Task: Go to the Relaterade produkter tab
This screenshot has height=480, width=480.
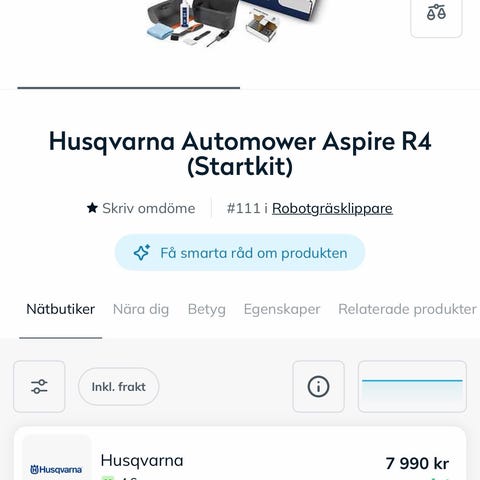Action: [407, 309]
